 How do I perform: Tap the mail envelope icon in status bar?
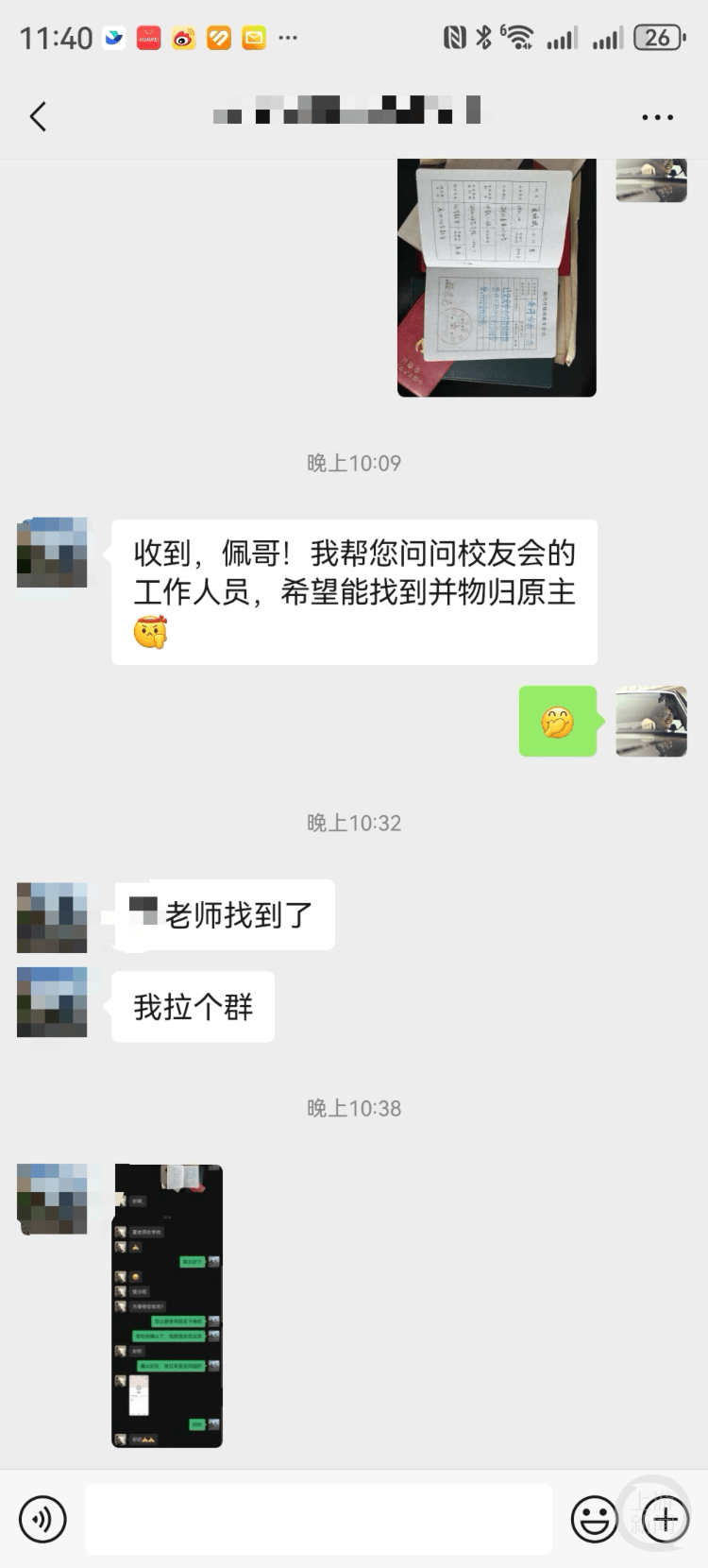click(x=250, y=38)
